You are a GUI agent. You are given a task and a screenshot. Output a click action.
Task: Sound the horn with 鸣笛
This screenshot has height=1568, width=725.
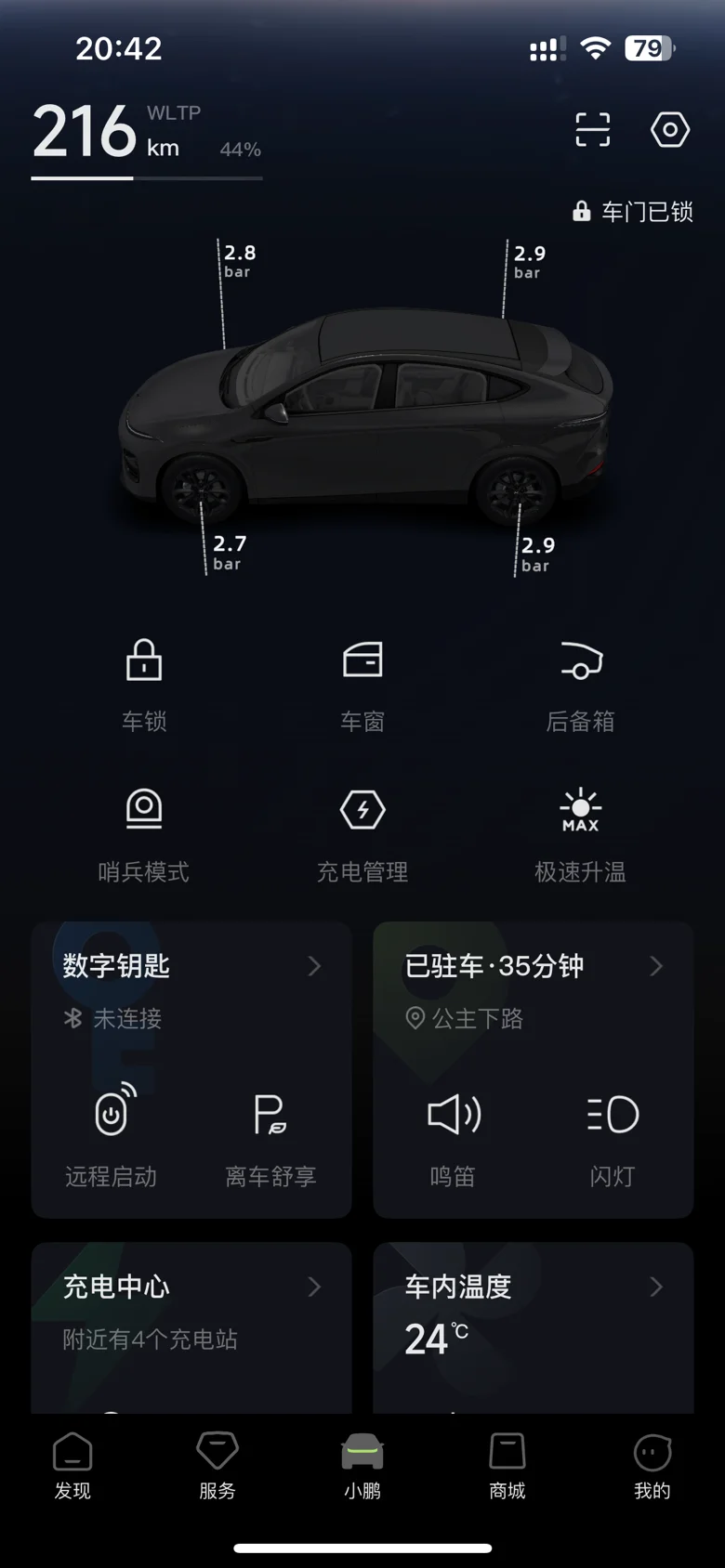(453, 1135)
